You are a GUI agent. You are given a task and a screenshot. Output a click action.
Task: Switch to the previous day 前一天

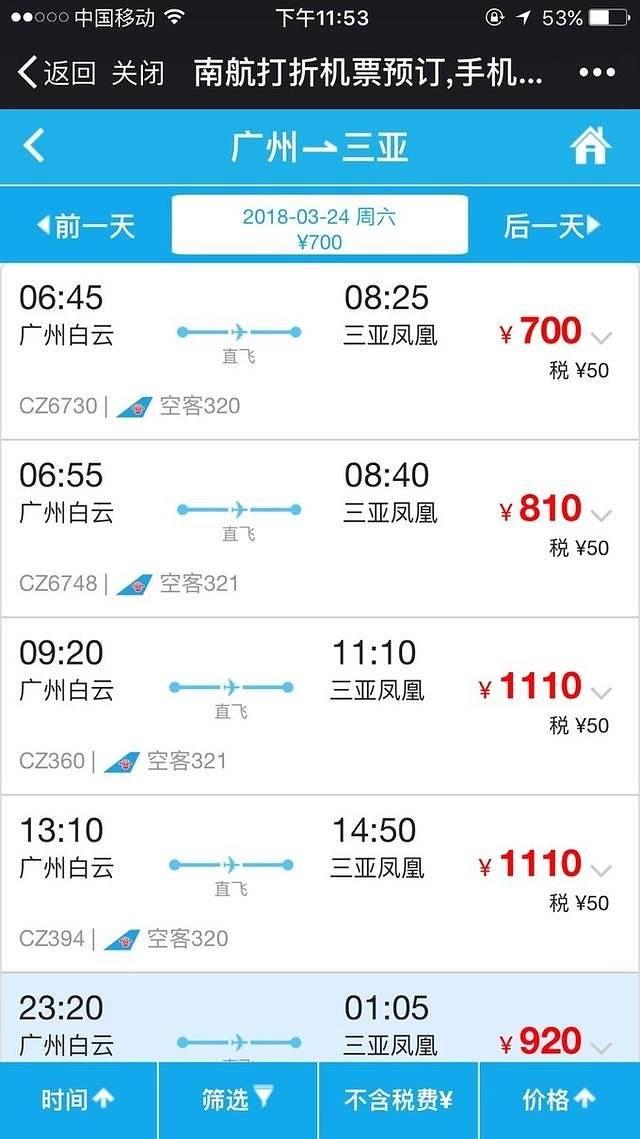point(85,226)
